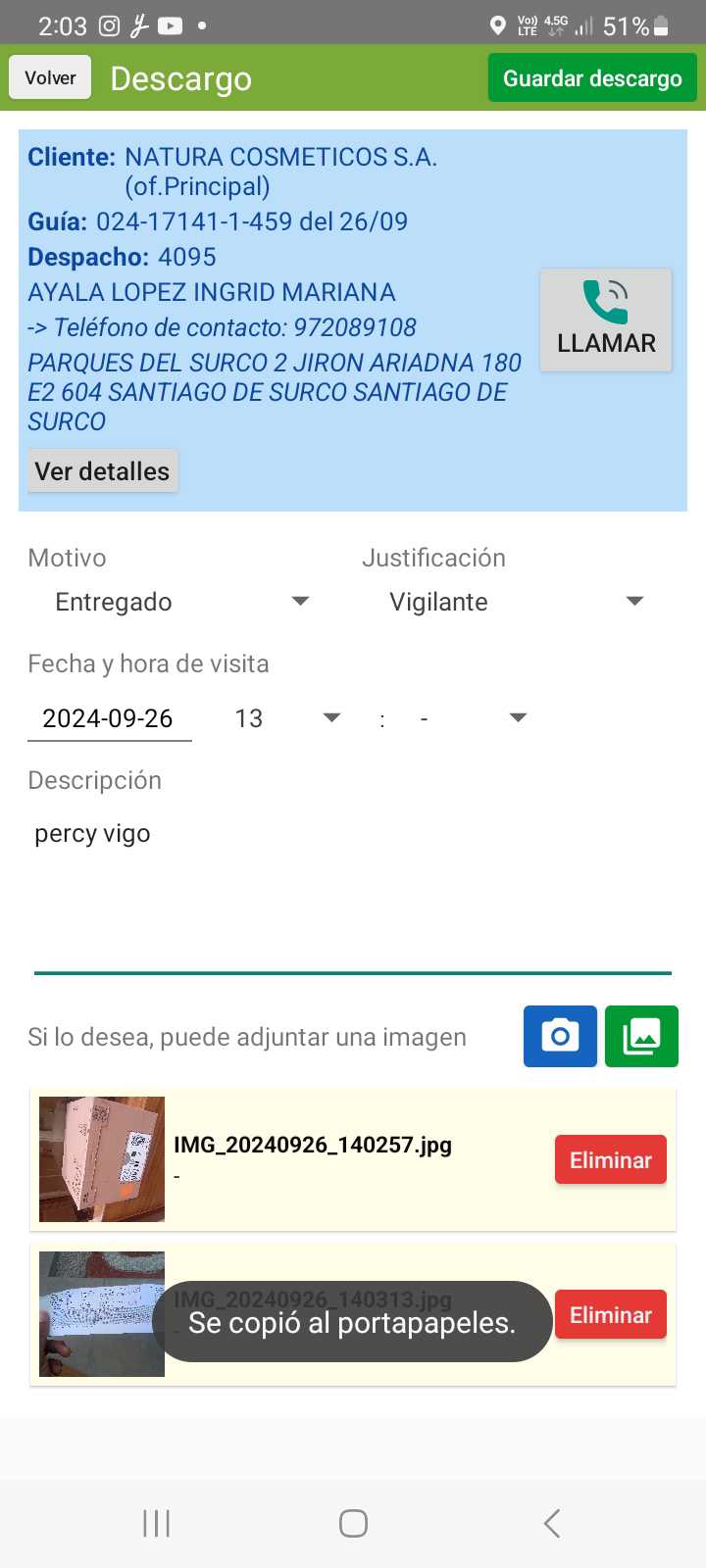Expand the Motivo dropdown
The height and width of the screenshot is (1568, 706).
coord(181,602)
